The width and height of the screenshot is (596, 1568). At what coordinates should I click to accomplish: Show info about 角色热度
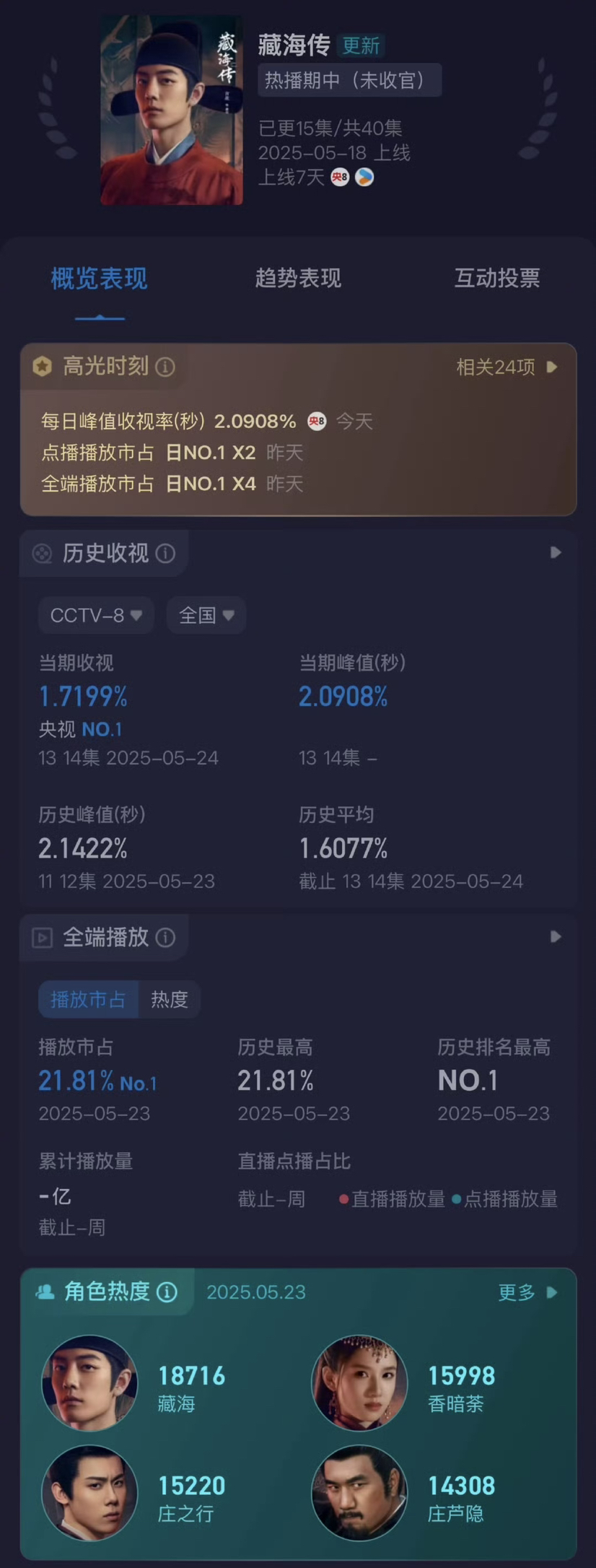[x=167, y=1292]
